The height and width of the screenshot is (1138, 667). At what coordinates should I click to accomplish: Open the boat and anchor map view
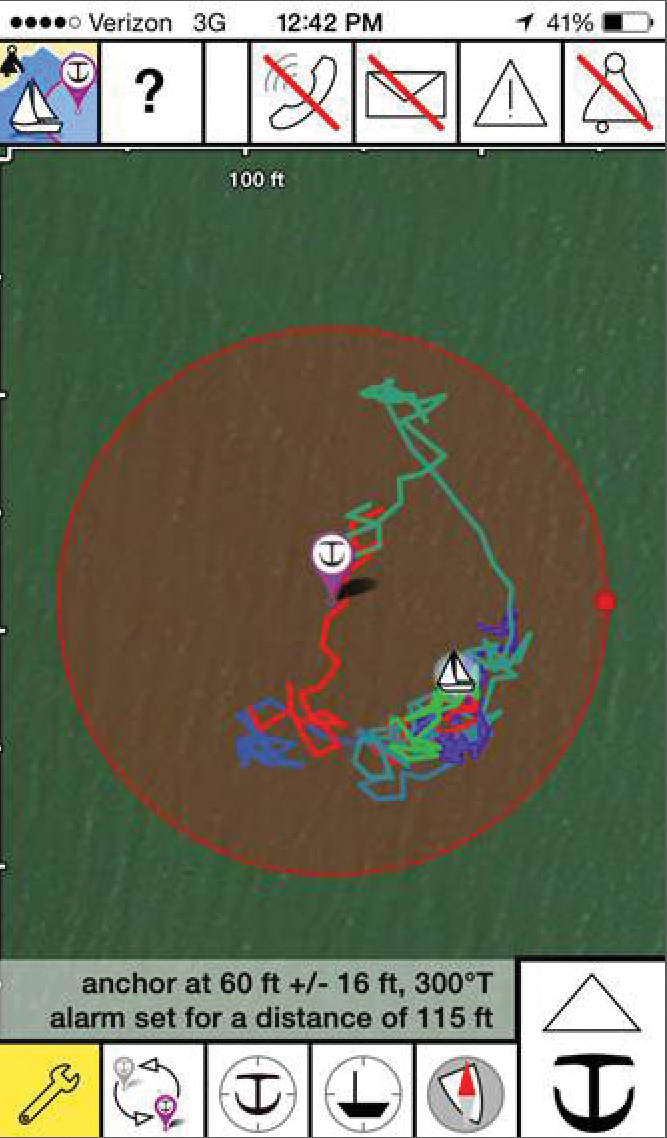(x=50, y=93)
